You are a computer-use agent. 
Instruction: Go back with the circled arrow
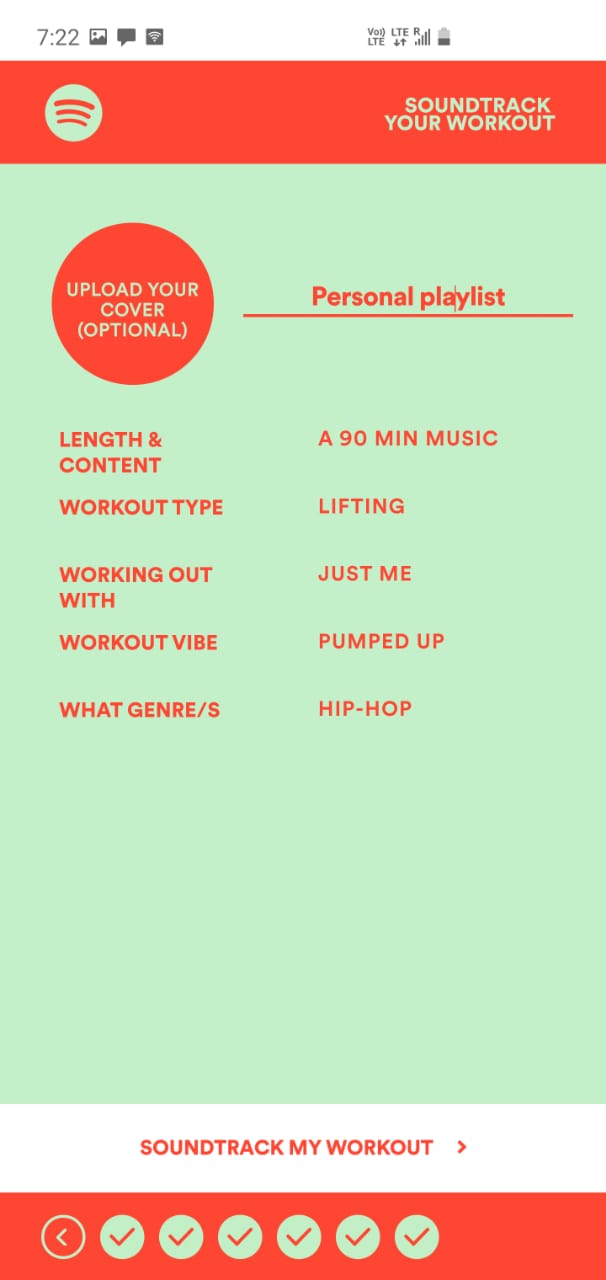63,1237
